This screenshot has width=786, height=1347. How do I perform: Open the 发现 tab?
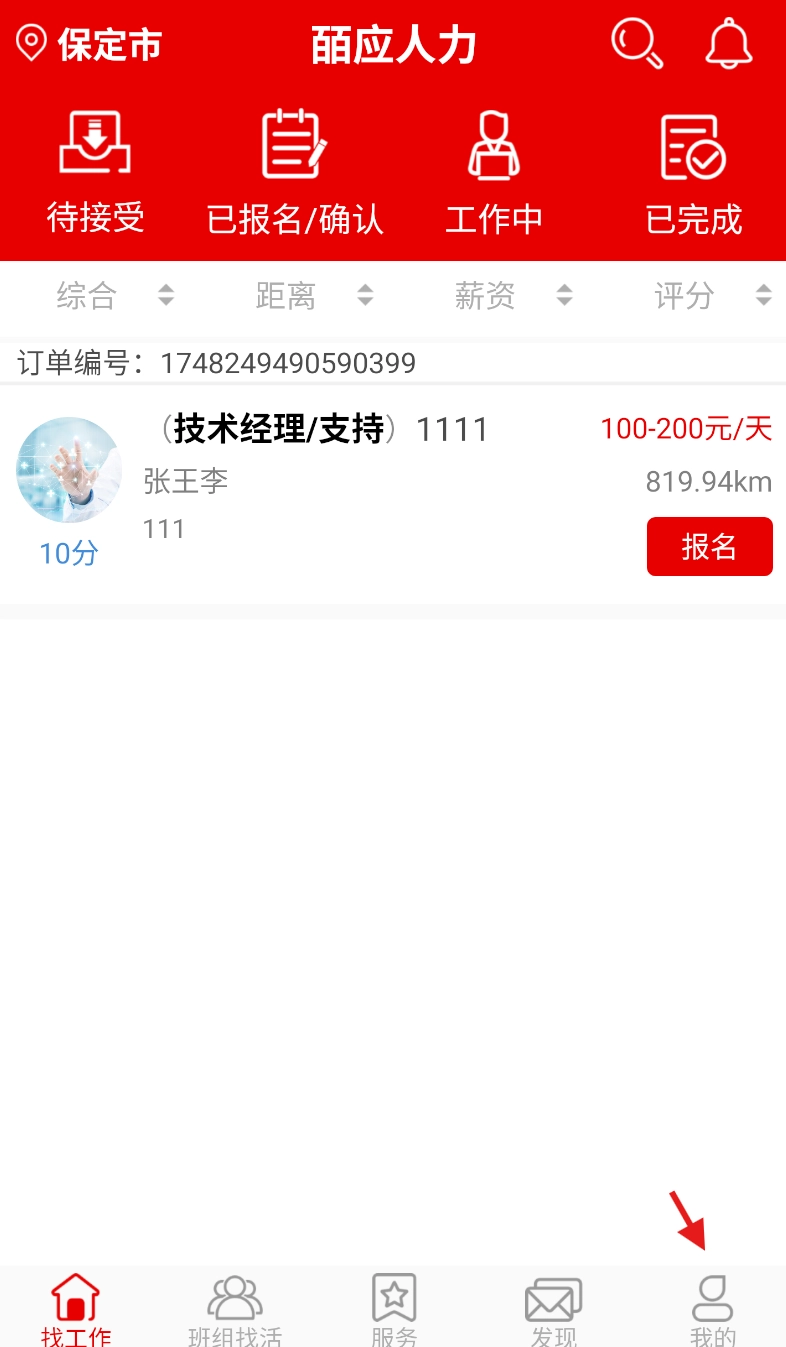pyautogui.click(x=553, y=1309)
